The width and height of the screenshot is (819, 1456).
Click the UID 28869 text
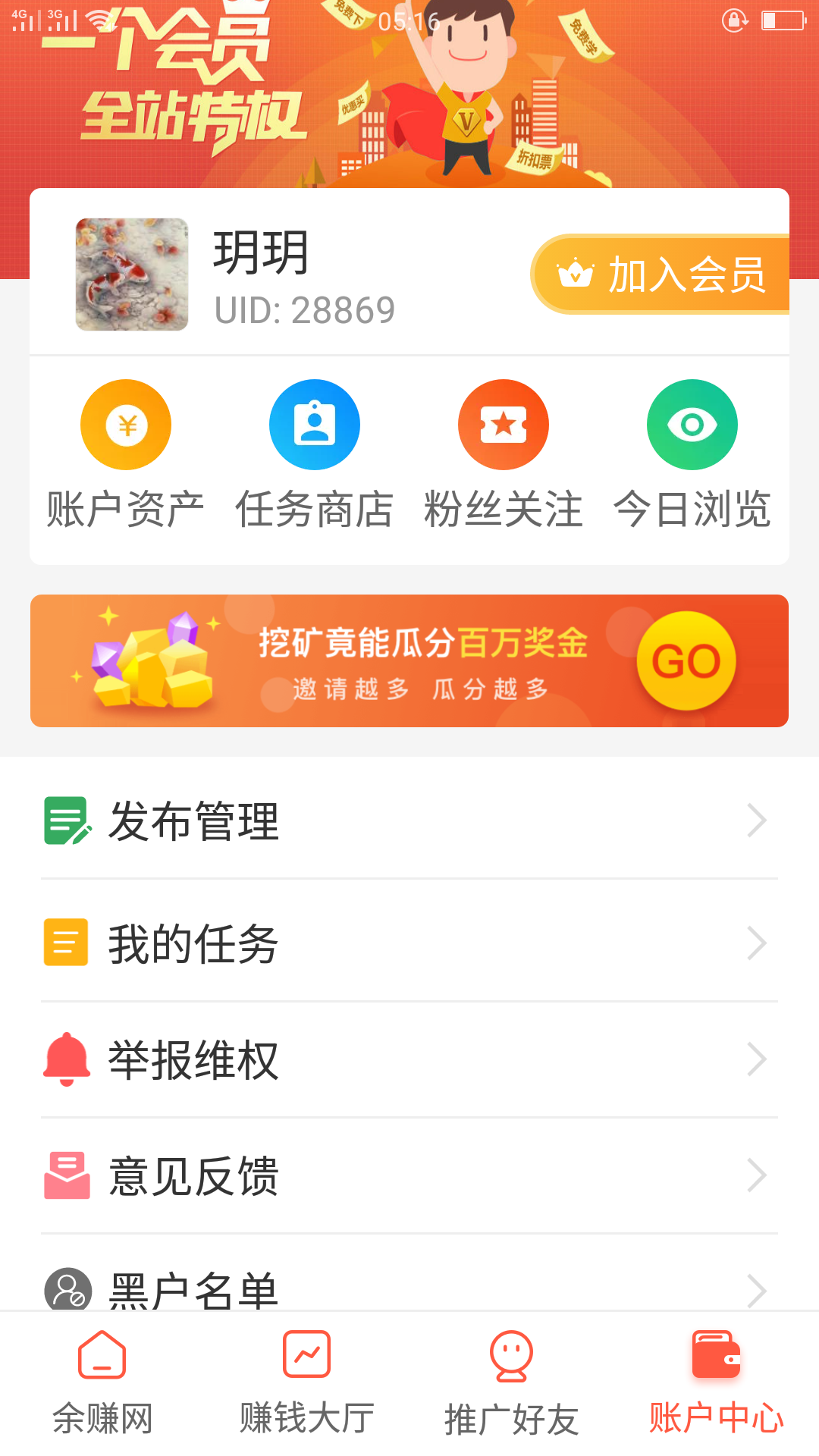tap(305, 309)
